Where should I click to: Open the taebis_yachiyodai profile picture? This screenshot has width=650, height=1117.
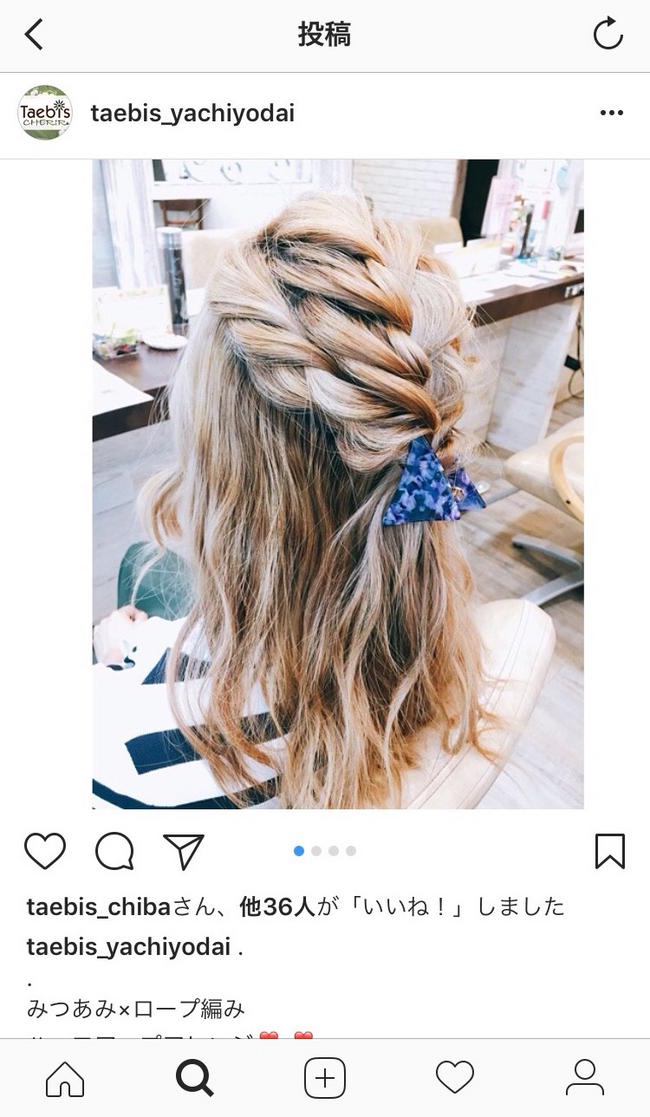[45, 113]
